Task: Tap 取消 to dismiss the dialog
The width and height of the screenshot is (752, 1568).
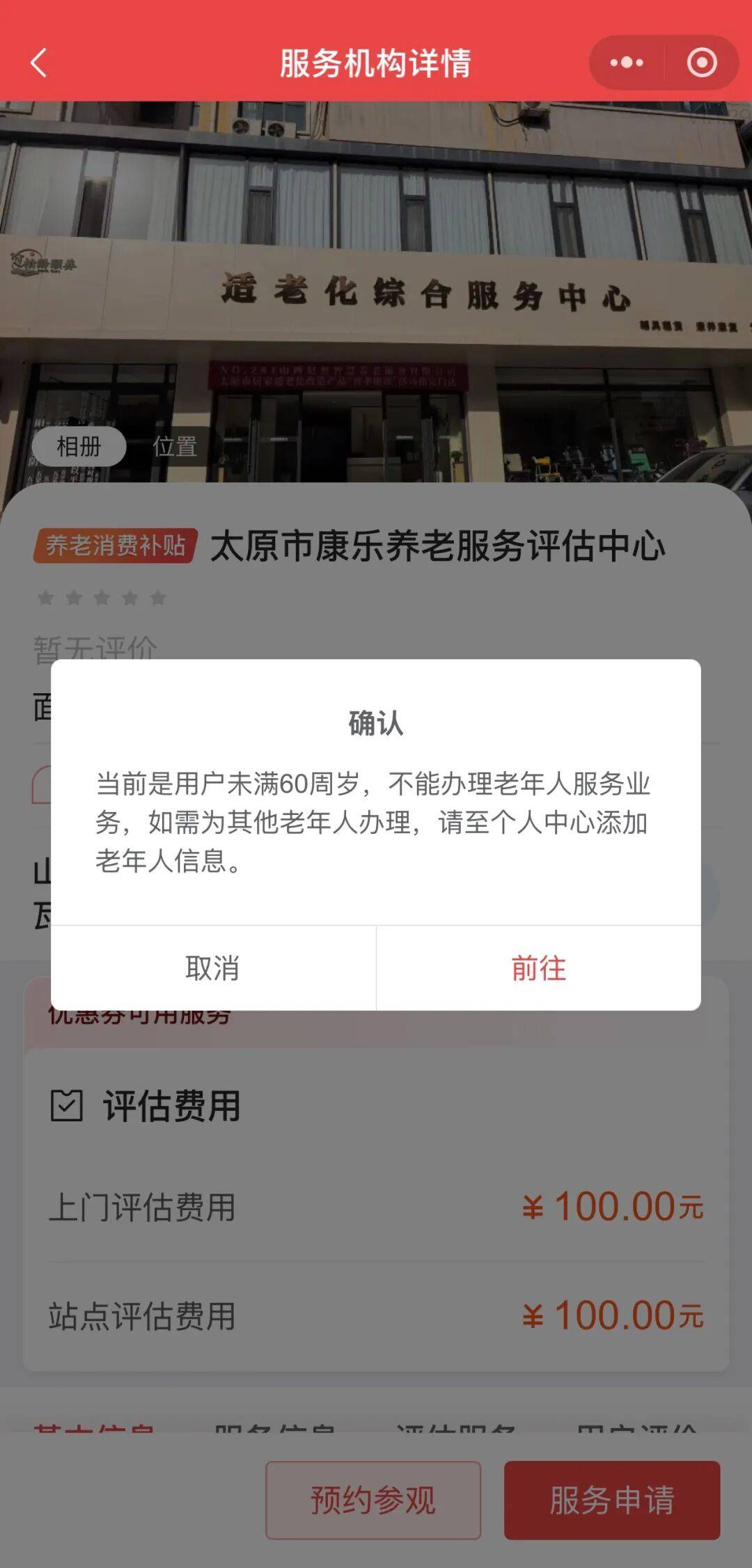Action: [x=212, y=968]
